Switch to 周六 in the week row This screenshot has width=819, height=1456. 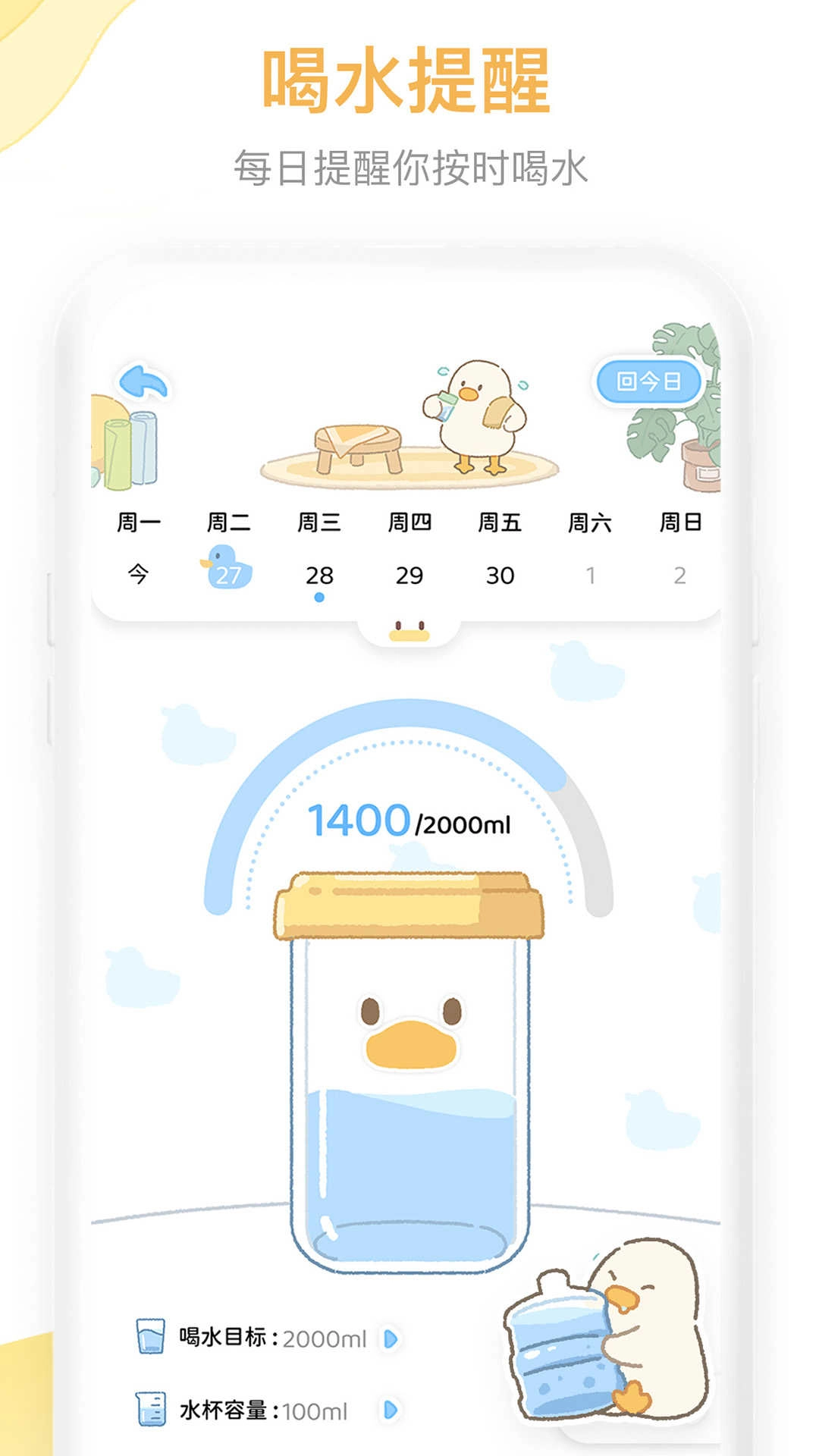[x=591, y=519]
